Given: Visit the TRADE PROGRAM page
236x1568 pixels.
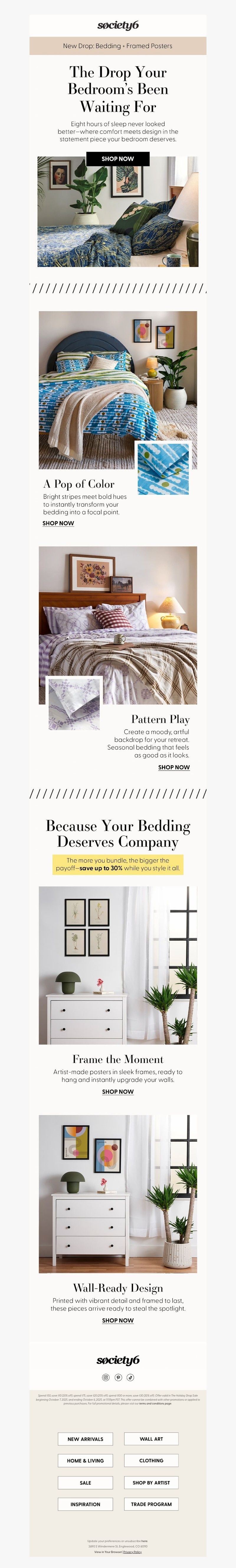Looking at the screenshot, I should [151, 1504].
